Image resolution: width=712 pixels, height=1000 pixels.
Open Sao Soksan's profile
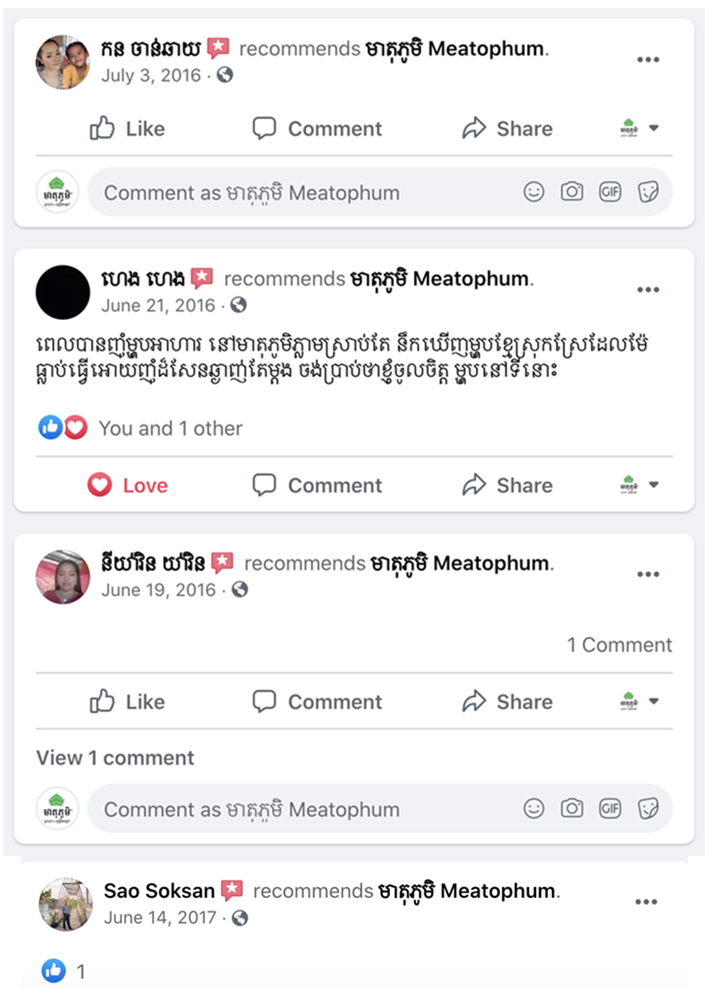[x=159, y=891]
